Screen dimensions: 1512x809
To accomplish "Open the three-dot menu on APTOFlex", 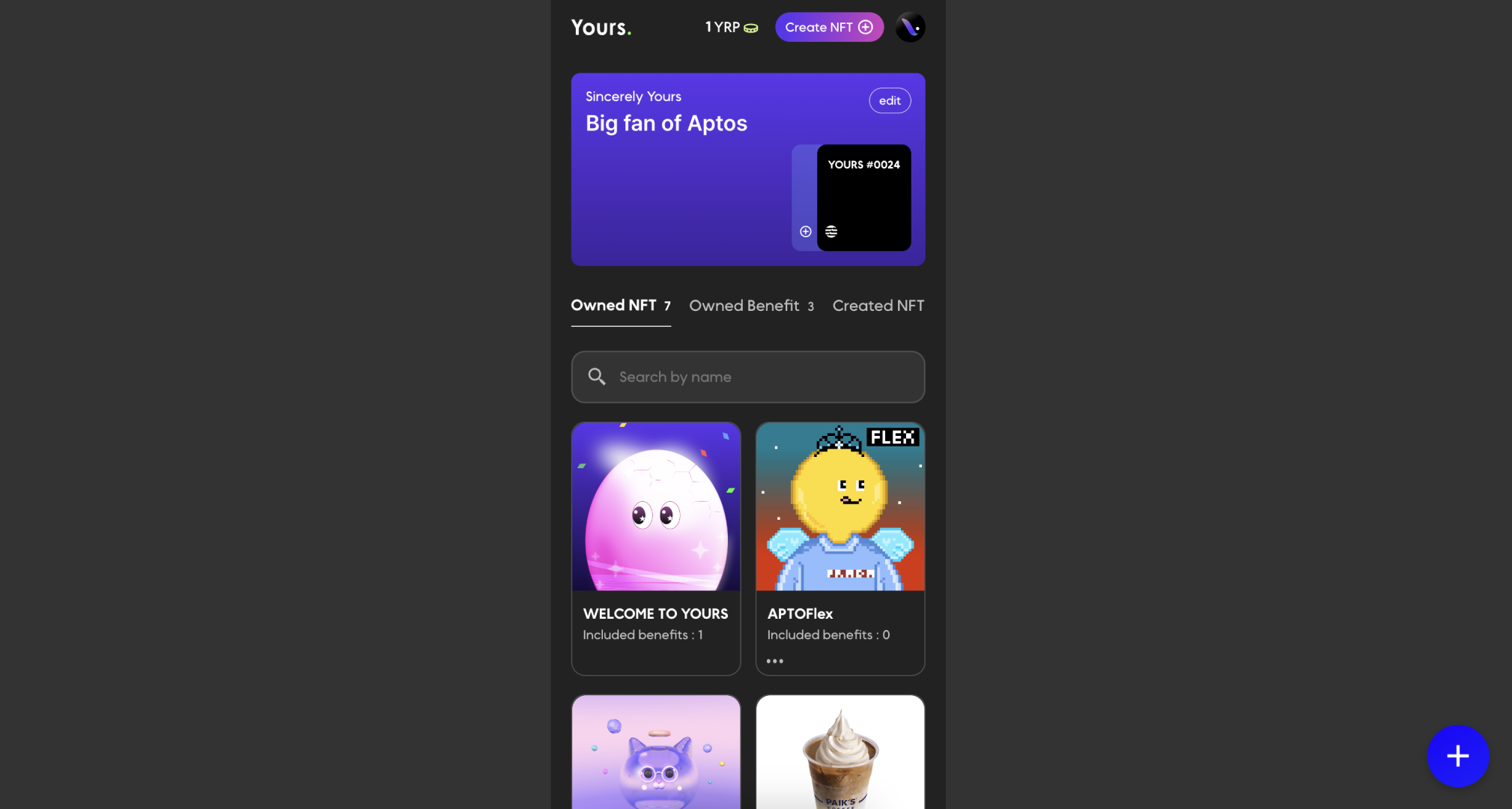I will (775, 661).
